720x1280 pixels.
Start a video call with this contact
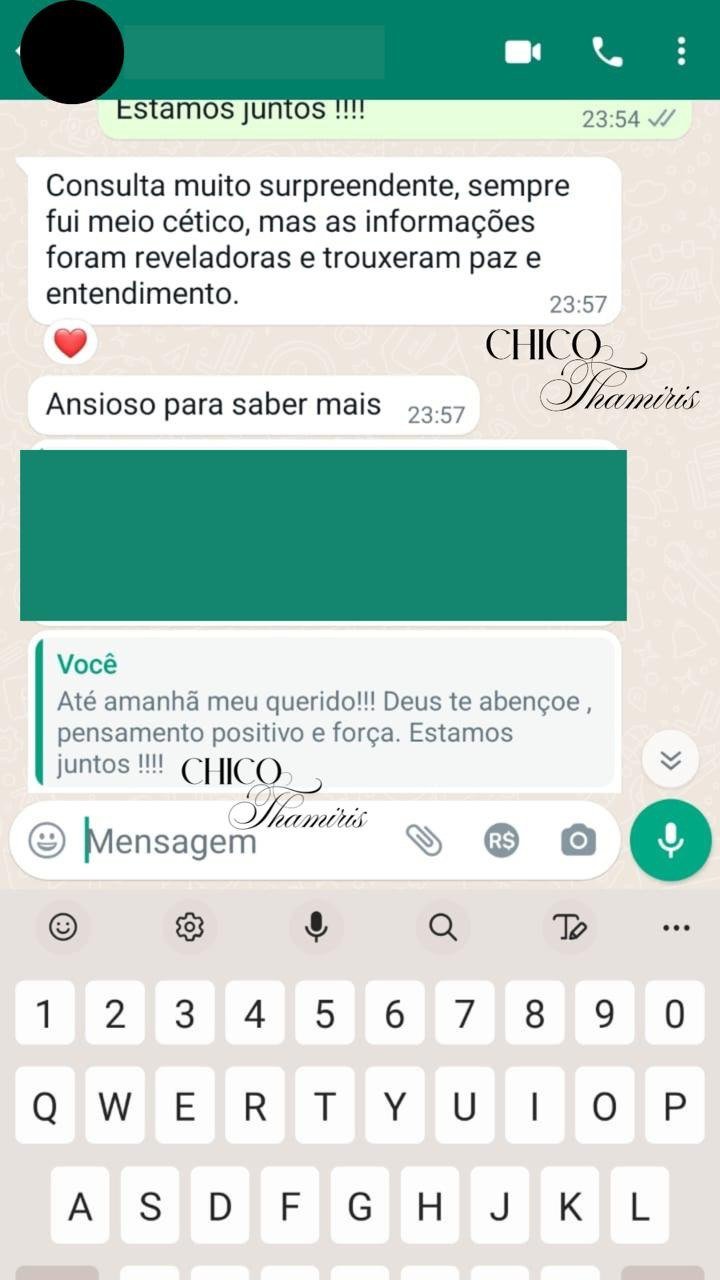tap(522, 51)
